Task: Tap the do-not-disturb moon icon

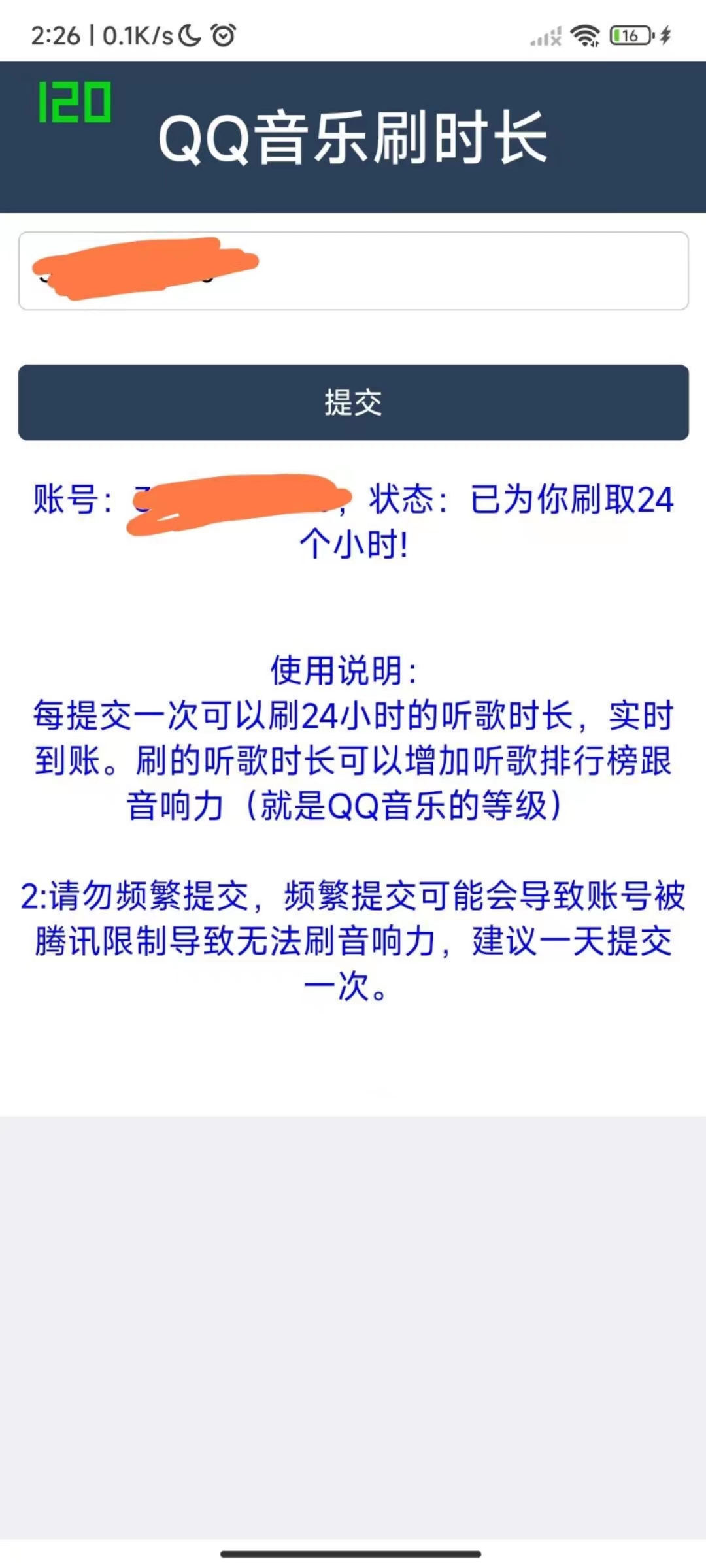Action: (190, 36)
